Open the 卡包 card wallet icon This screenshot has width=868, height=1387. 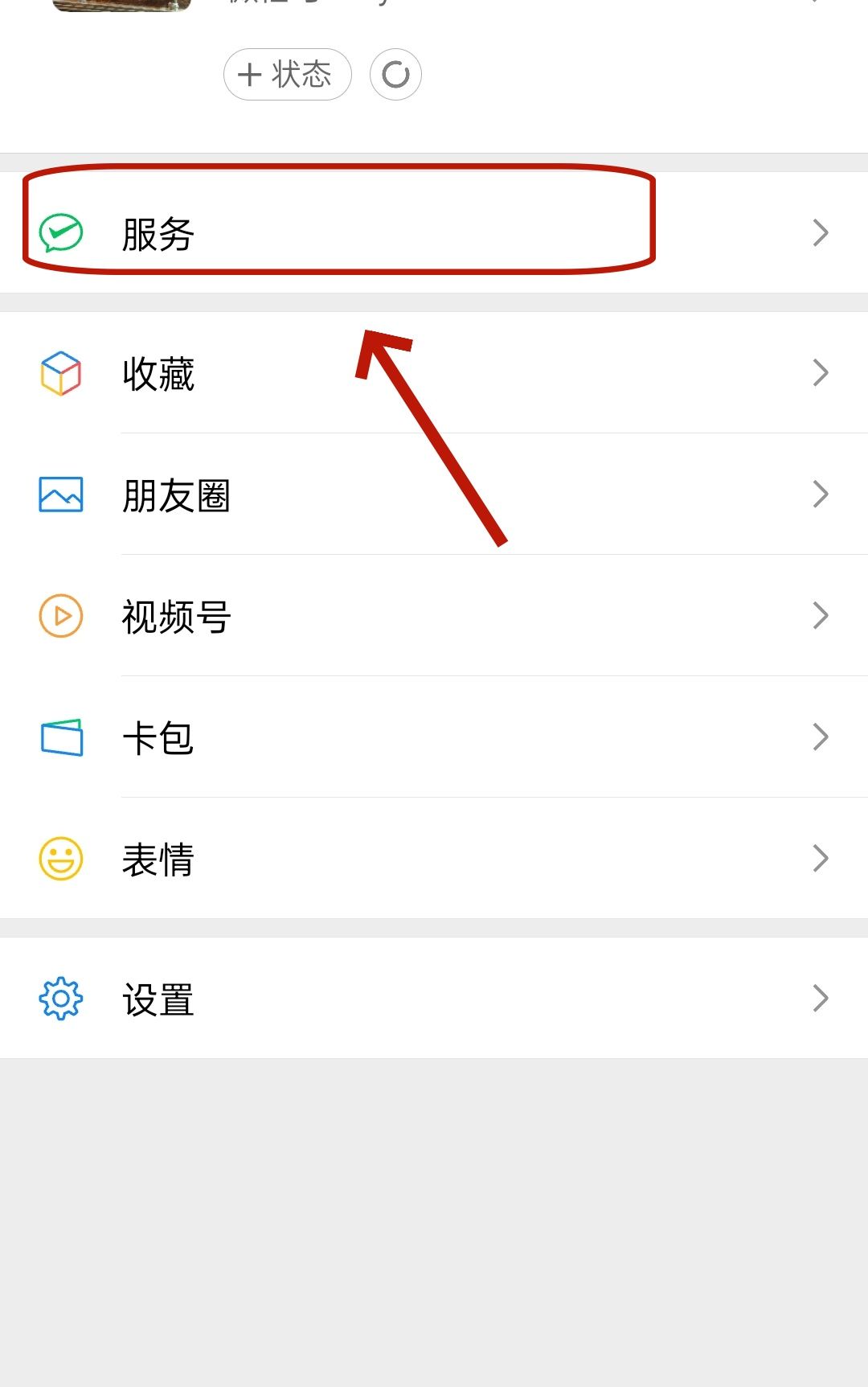click(59, 736)
